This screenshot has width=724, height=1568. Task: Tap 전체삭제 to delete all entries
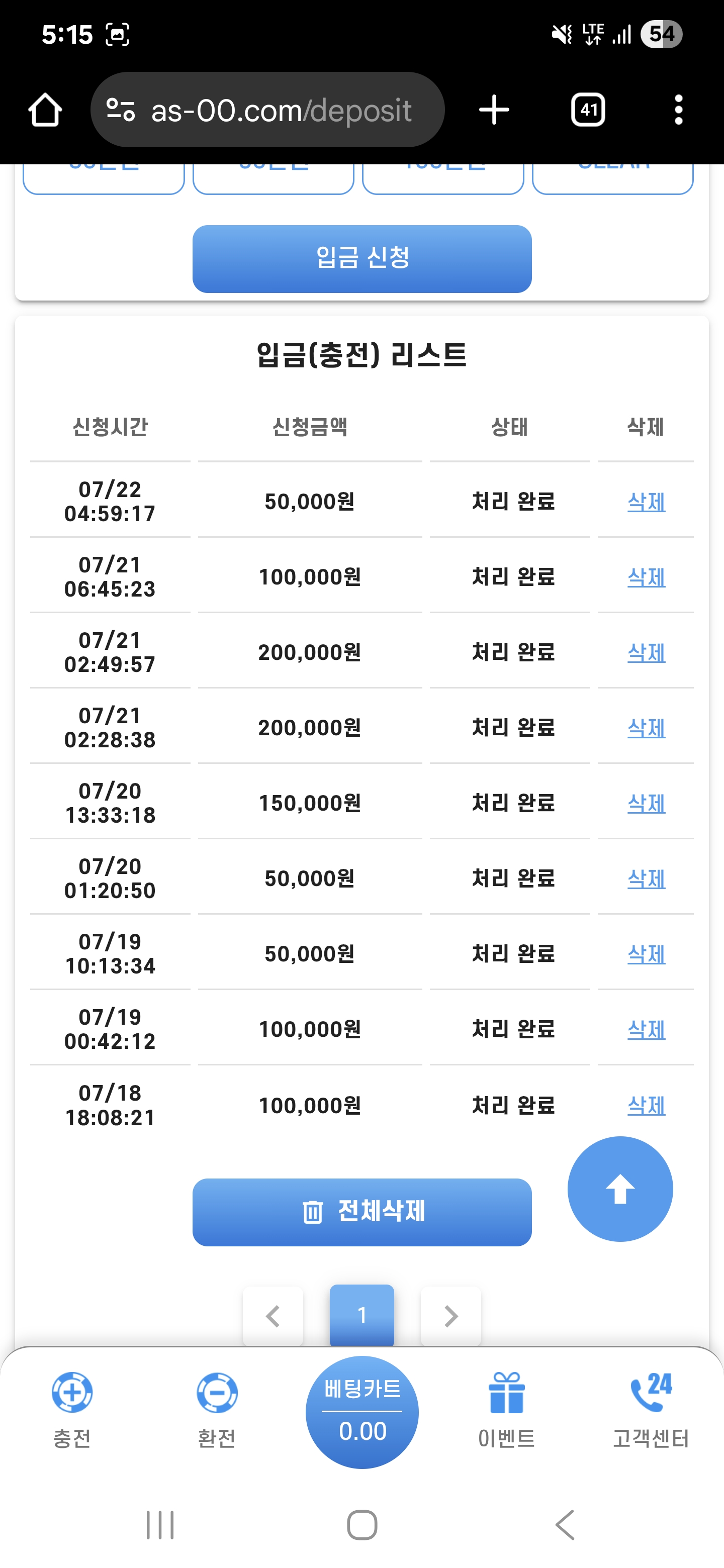(361, 1212)
